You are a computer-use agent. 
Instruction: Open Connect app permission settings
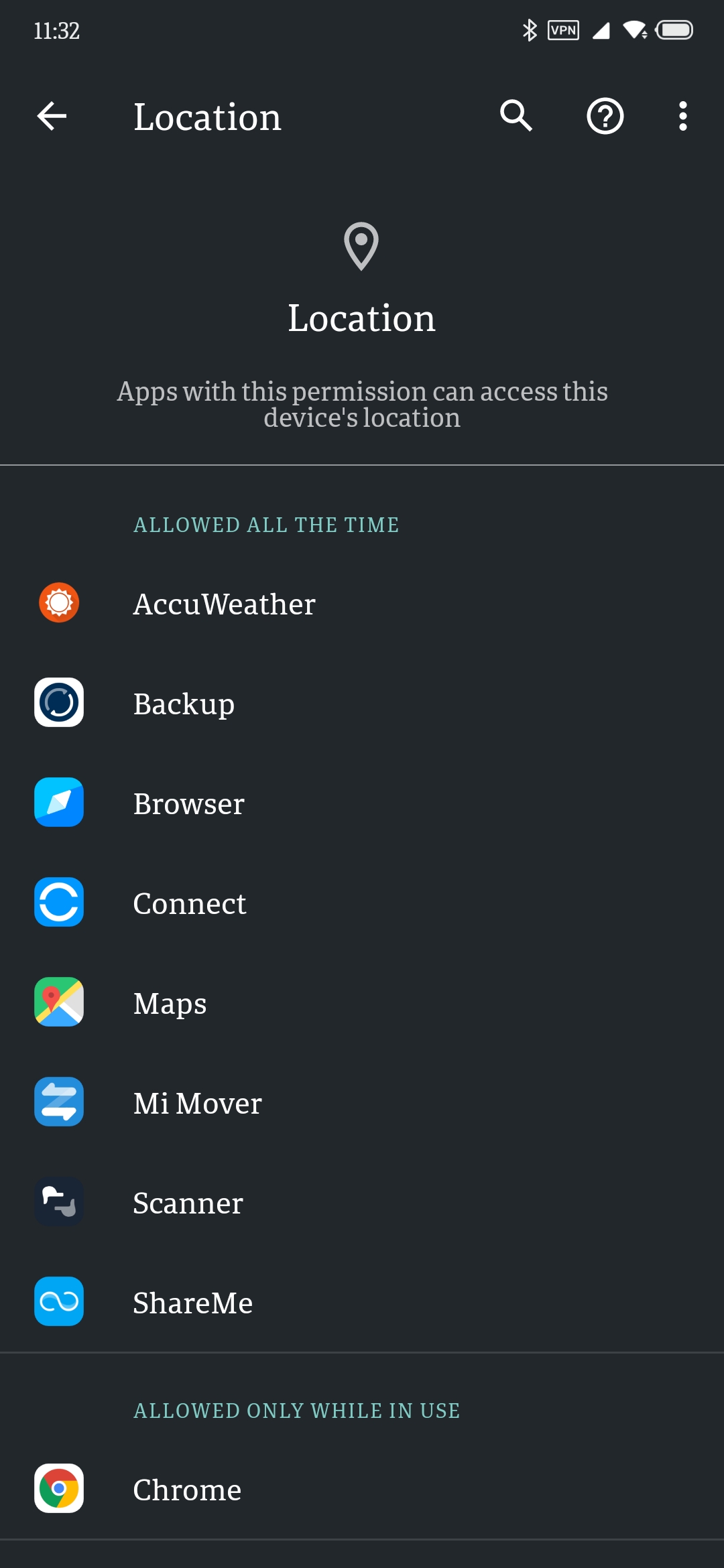(362, 903)
